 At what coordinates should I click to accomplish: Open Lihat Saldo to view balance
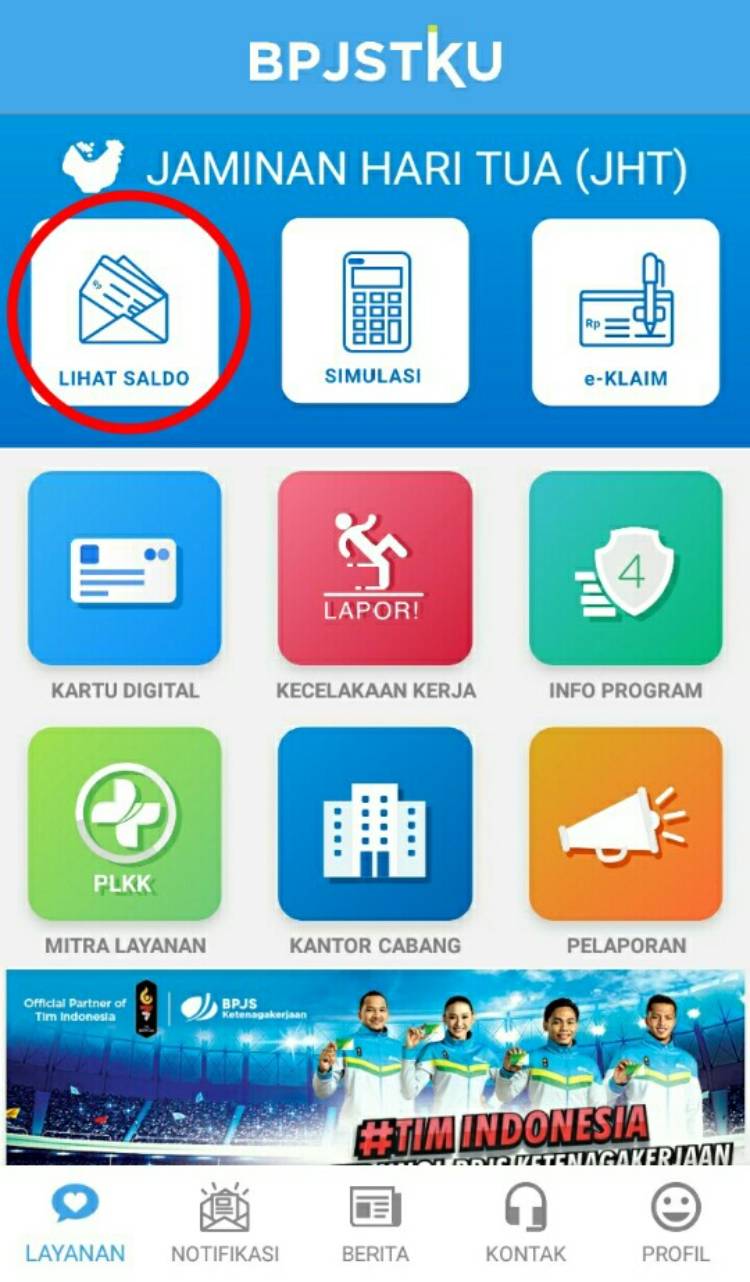tap(125, 311)
